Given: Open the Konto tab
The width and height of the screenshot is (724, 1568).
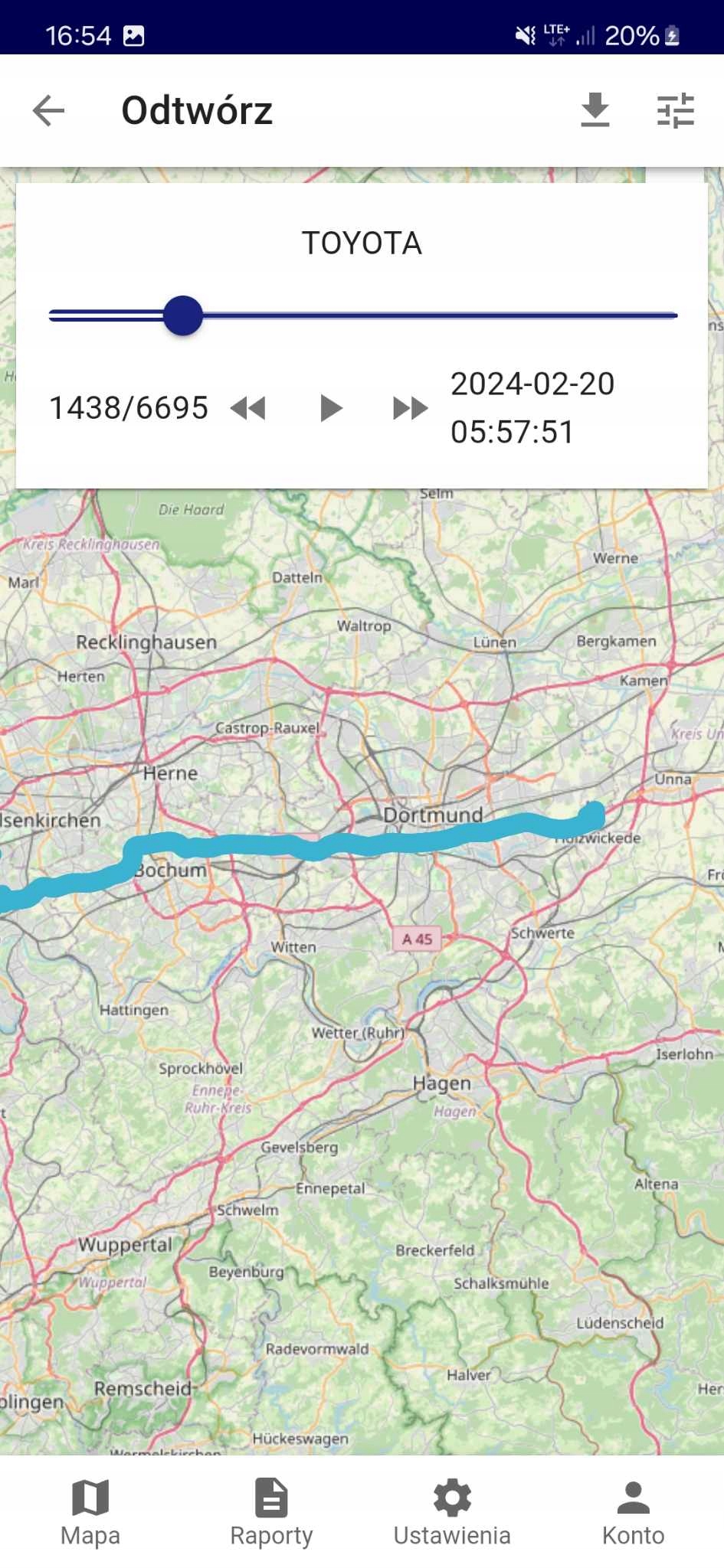Looking at the screenshot, I should [633, 1512].
